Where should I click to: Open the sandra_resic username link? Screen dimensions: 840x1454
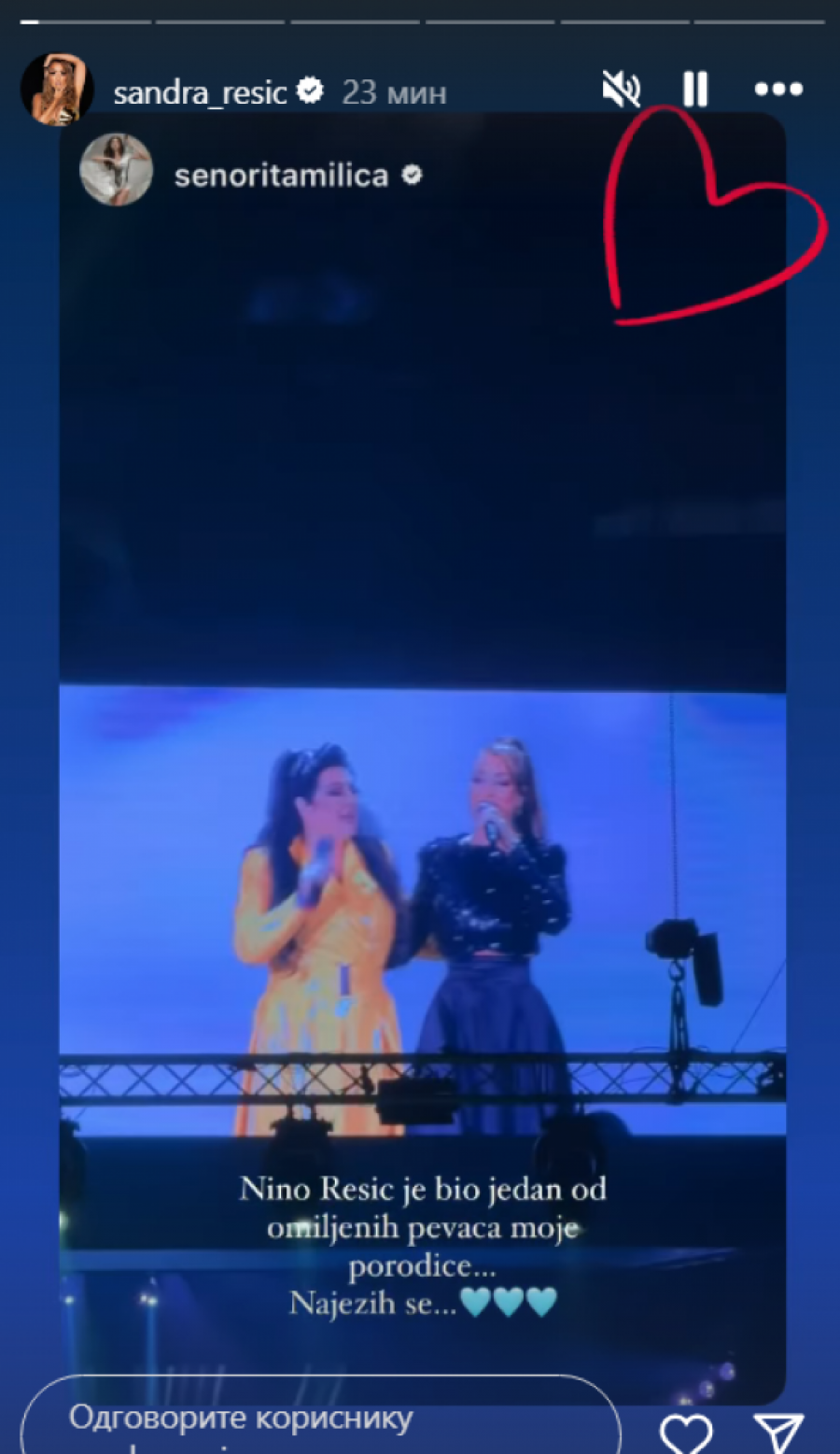tap(199, 92)
